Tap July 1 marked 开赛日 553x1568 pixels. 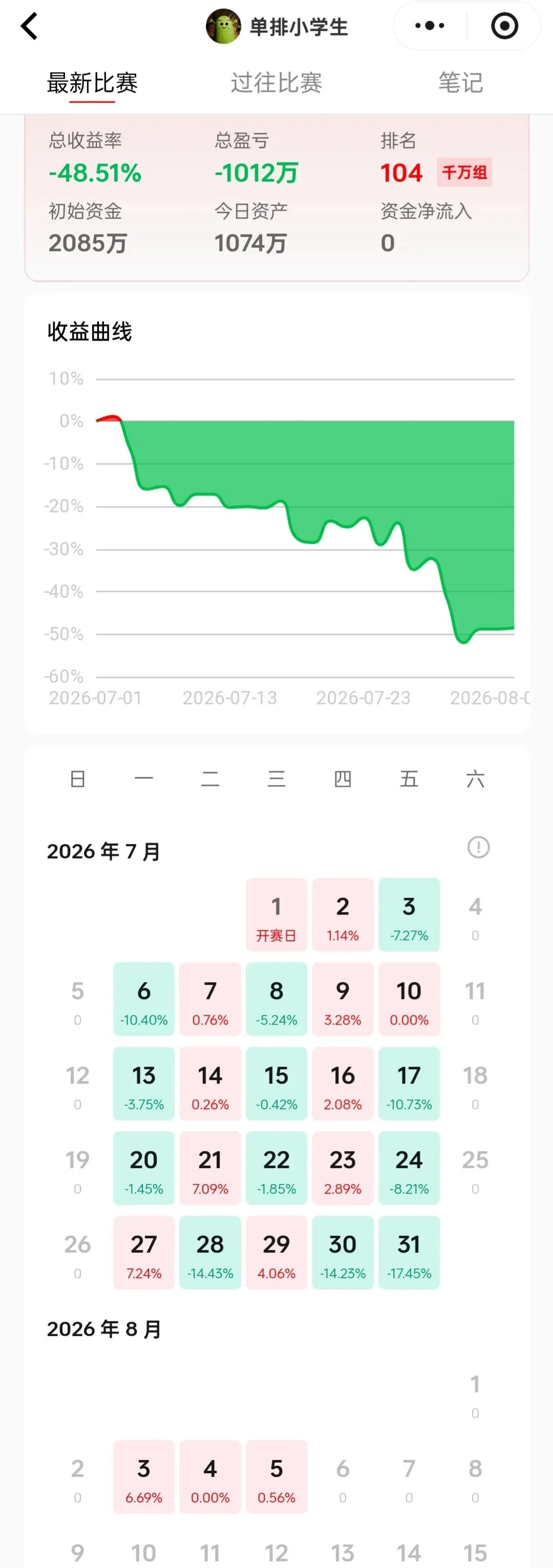coord(276,914)
